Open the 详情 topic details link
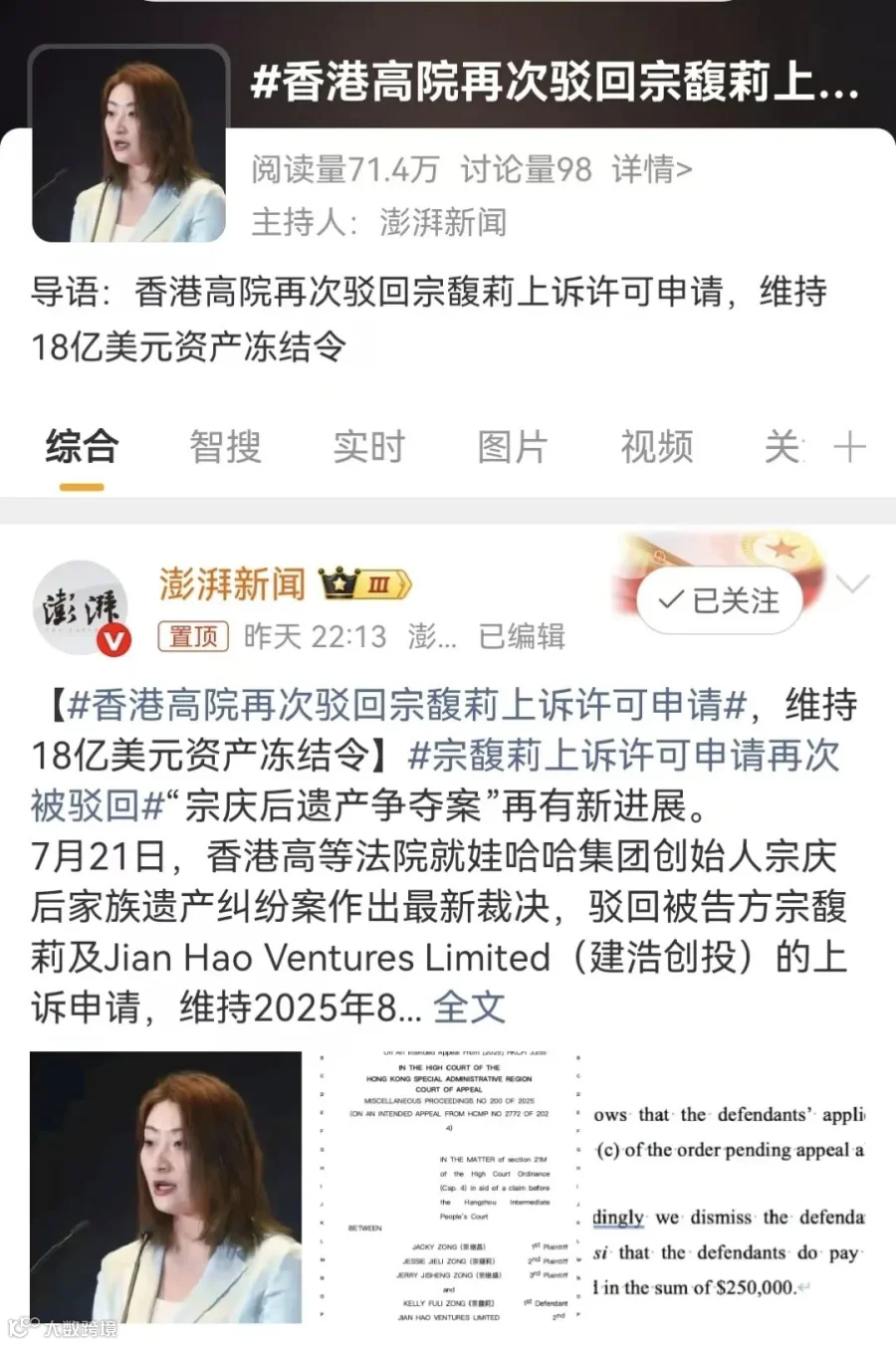896x1345 pixels. pos(651,169)
